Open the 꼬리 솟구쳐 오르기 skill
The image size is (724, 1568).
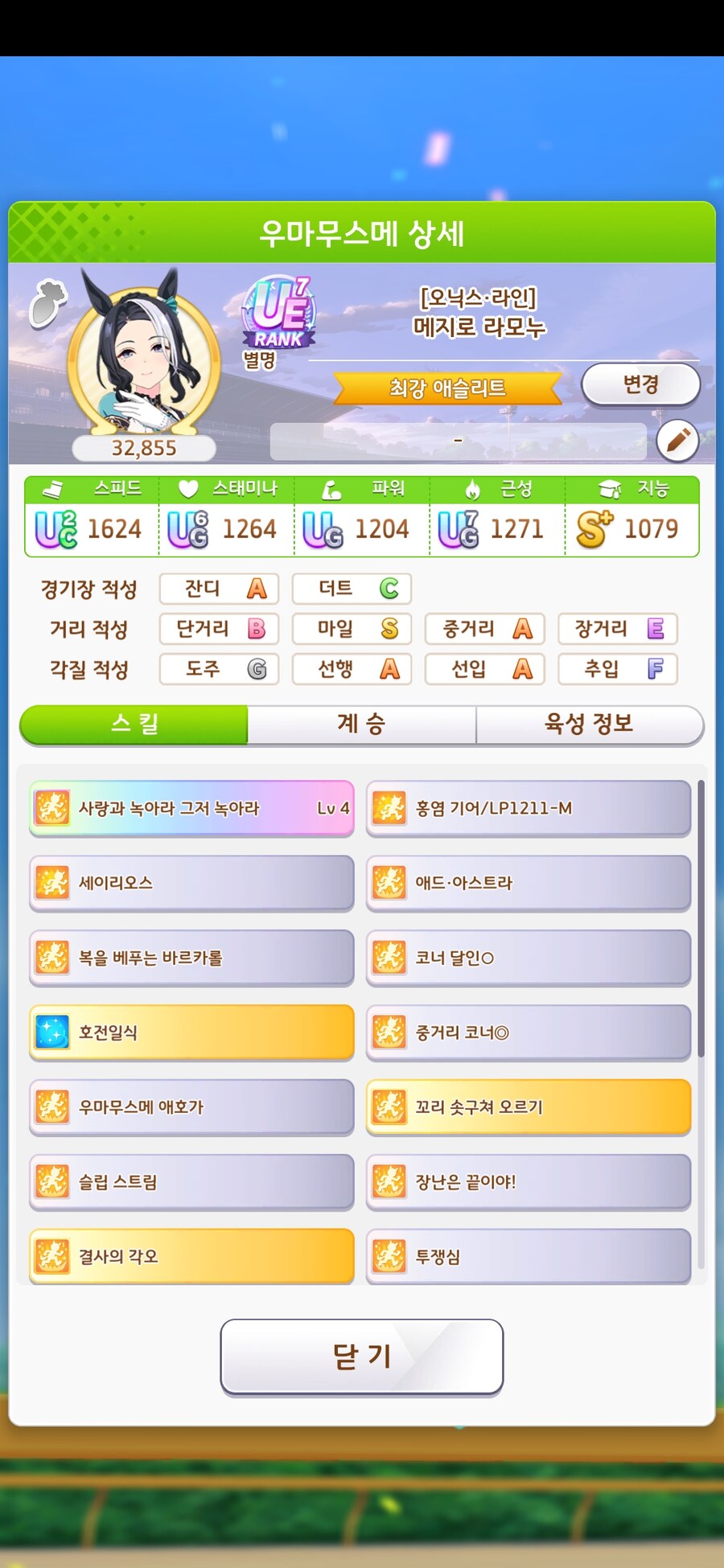click(529, 1107)
